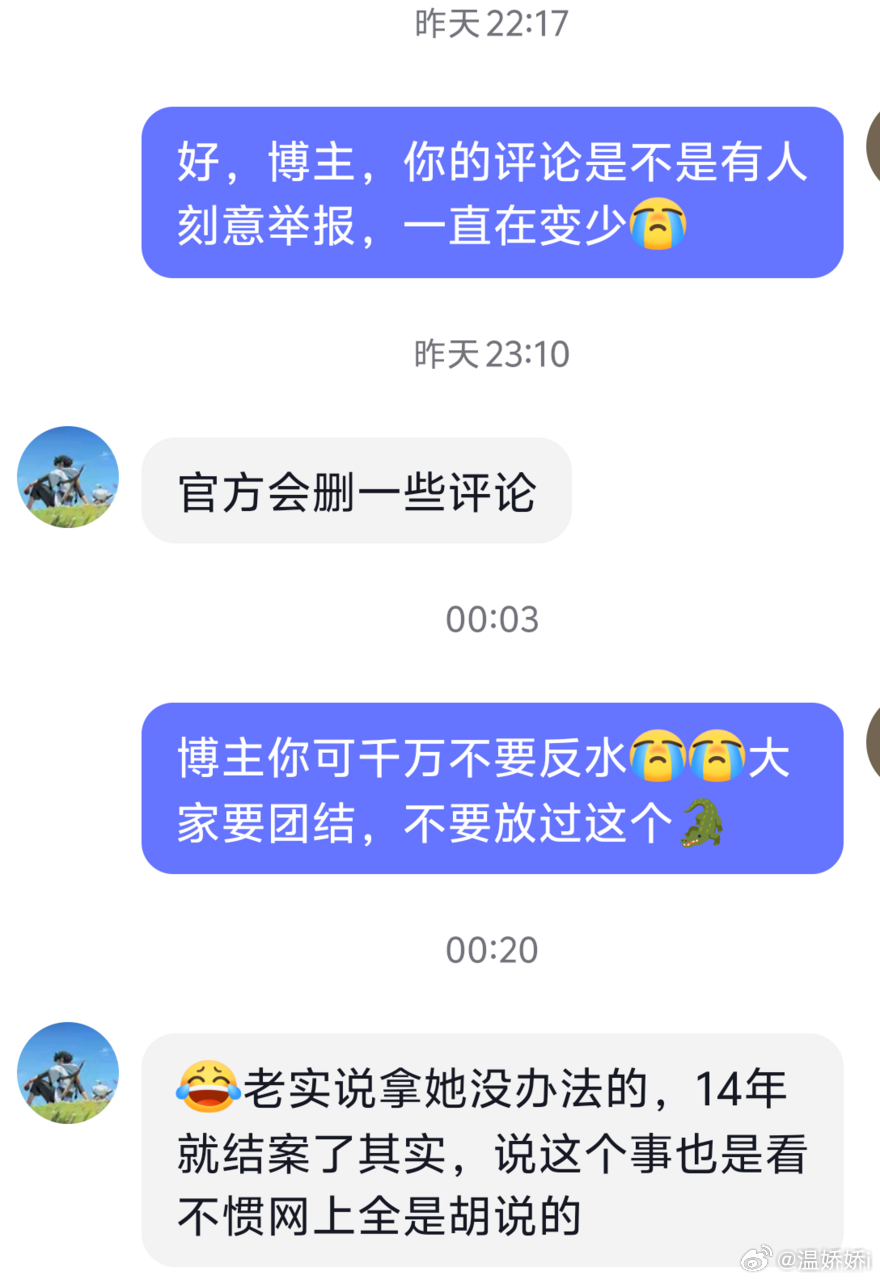
Task: Tap your own avatar beside the 00:03 message
Action: (x=872, y=743)
